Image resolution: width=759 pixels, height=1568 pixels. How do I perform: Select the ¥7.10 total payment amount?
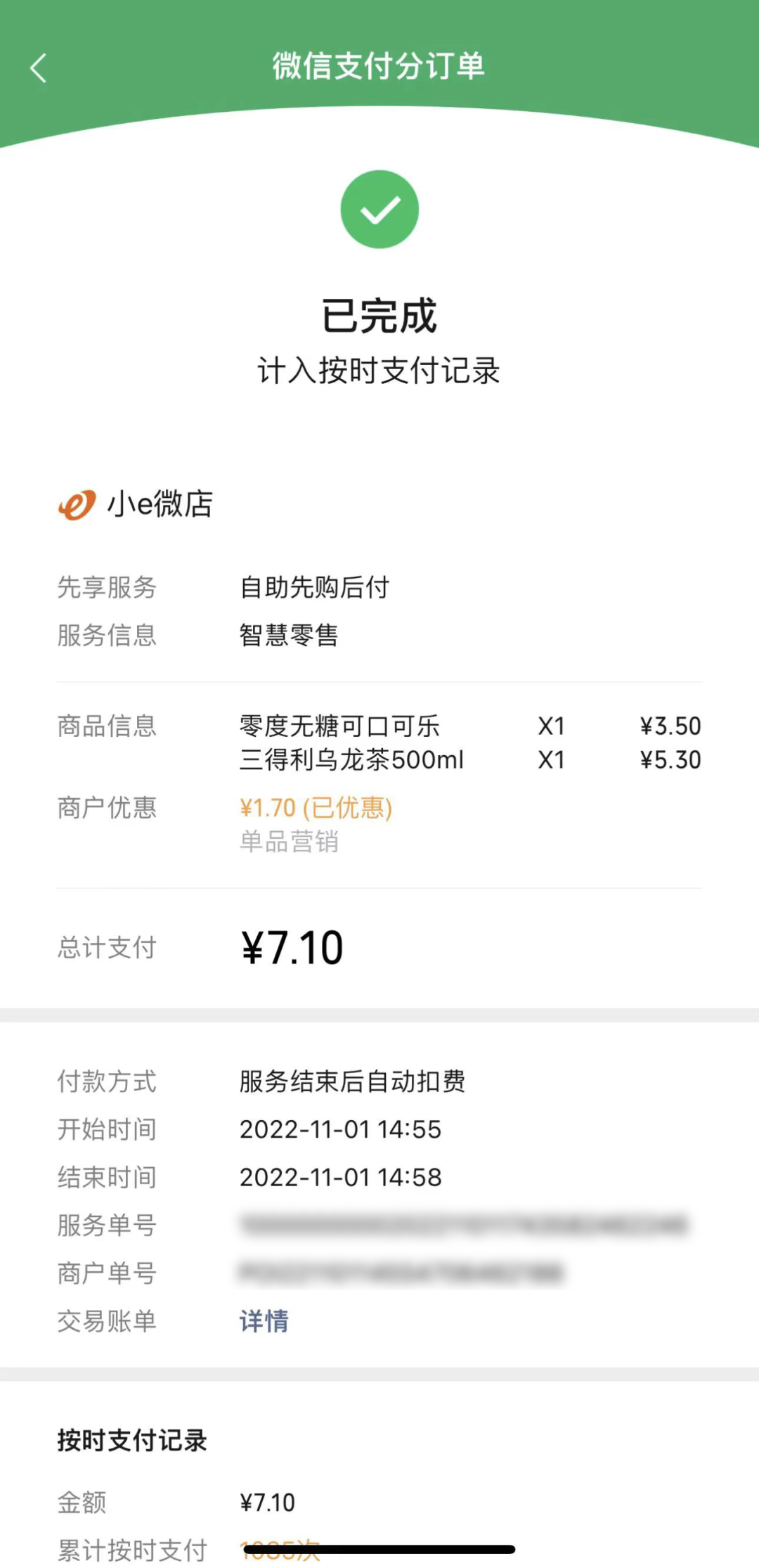pyautogui.click(x=290, y=947)
